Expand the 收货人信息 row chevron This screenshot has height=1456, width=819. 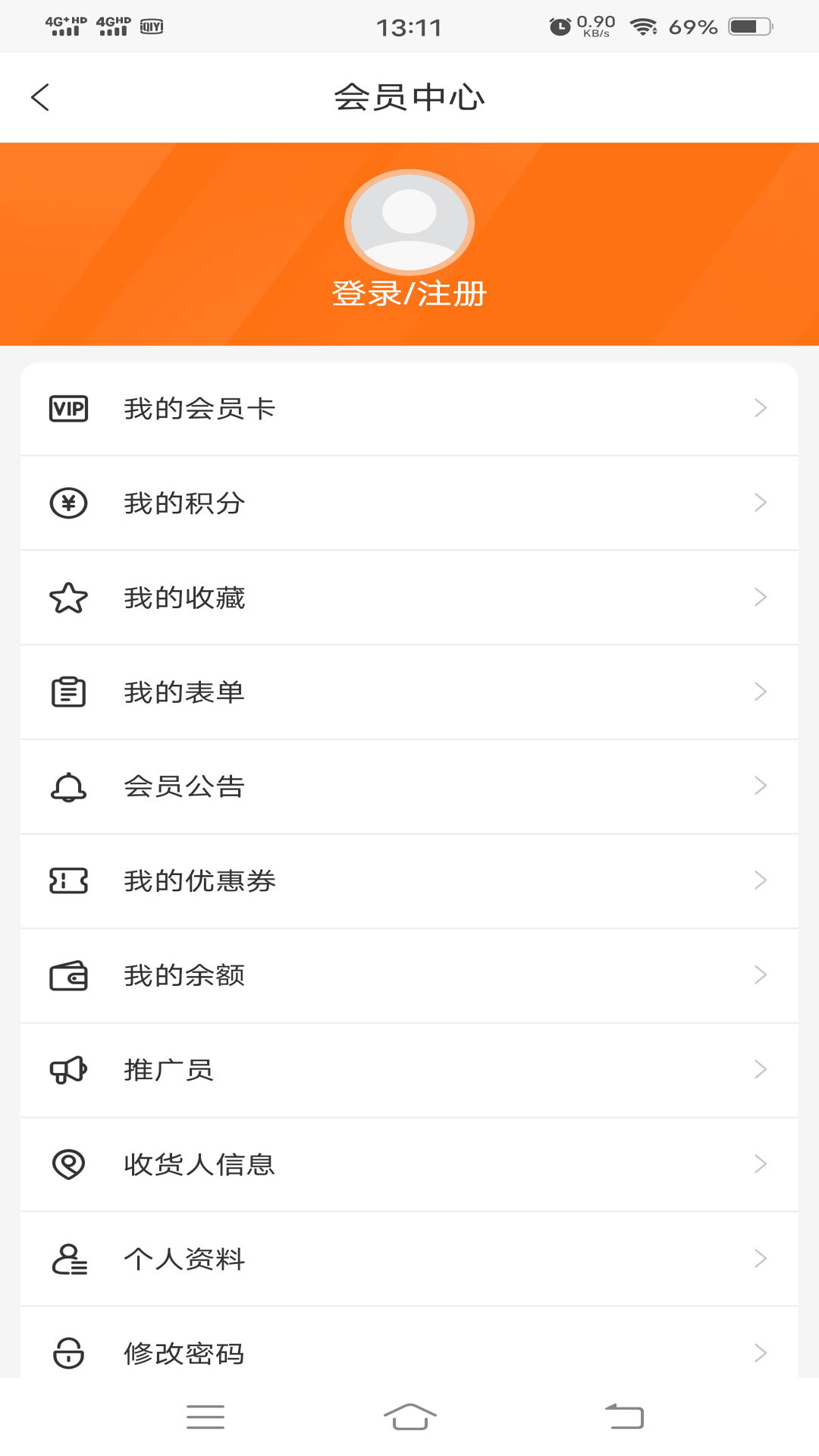point(761,1165)
